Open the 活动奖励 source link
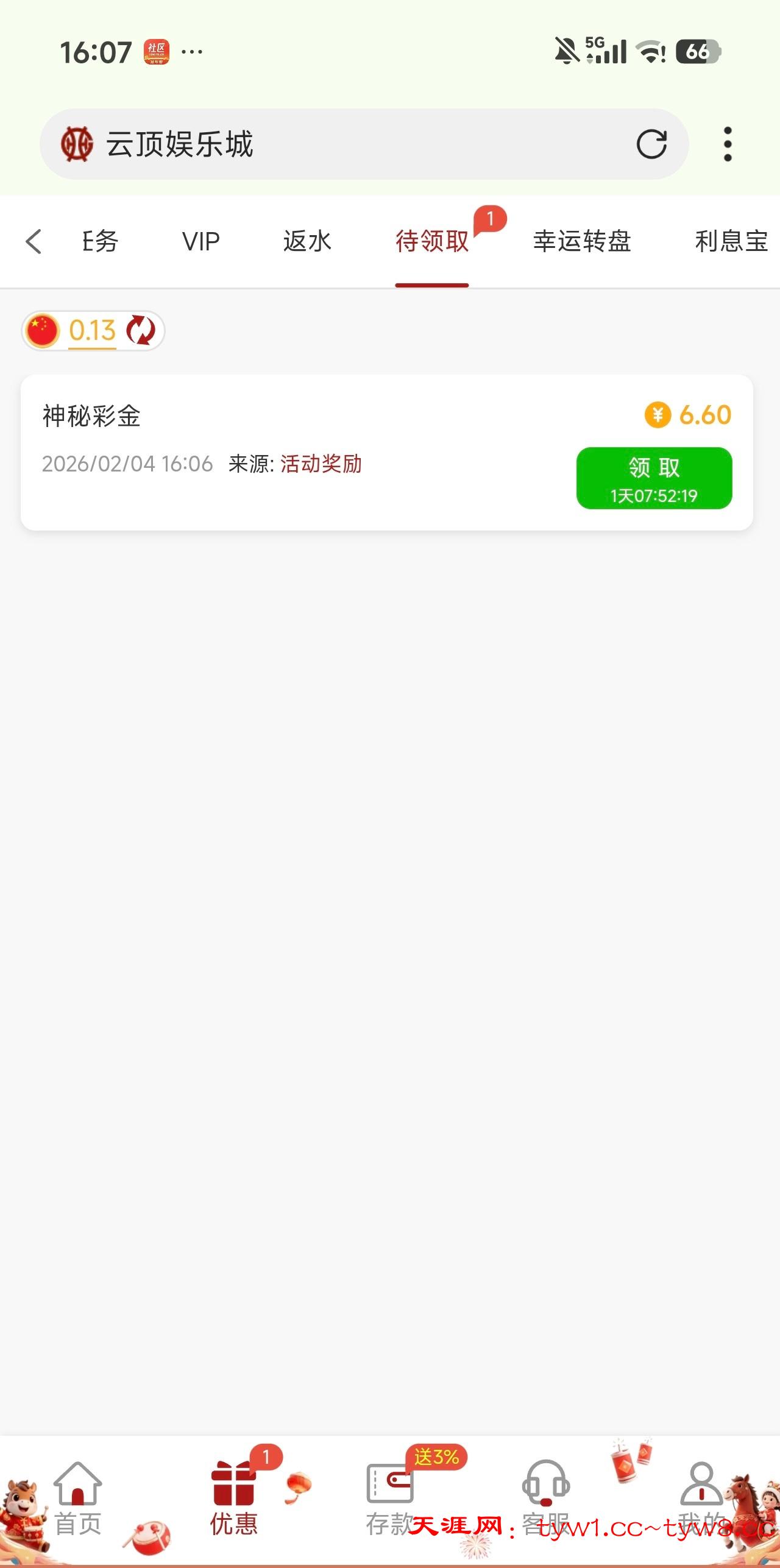The height and width of the screenshot is (1568, 780). click(x=321, y=464)
